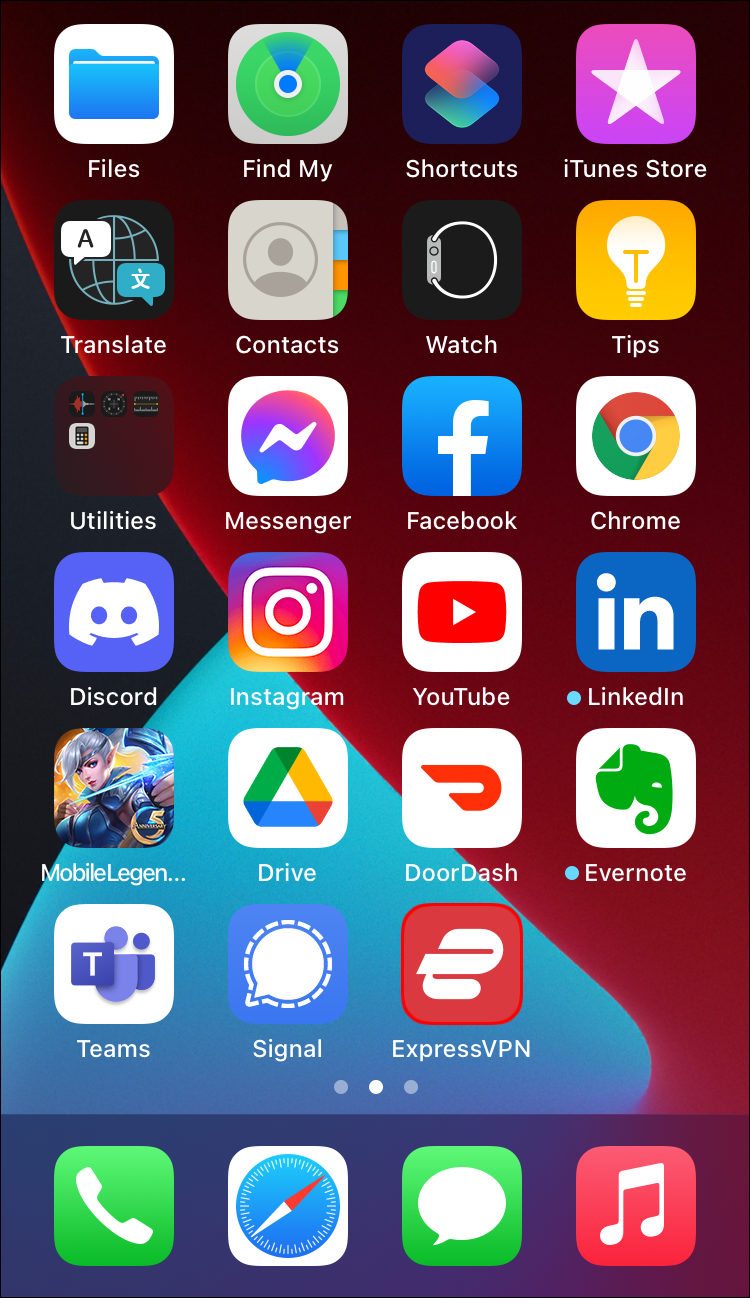
Task: Launch the YouTube app
Action: (x=461, y=612)
